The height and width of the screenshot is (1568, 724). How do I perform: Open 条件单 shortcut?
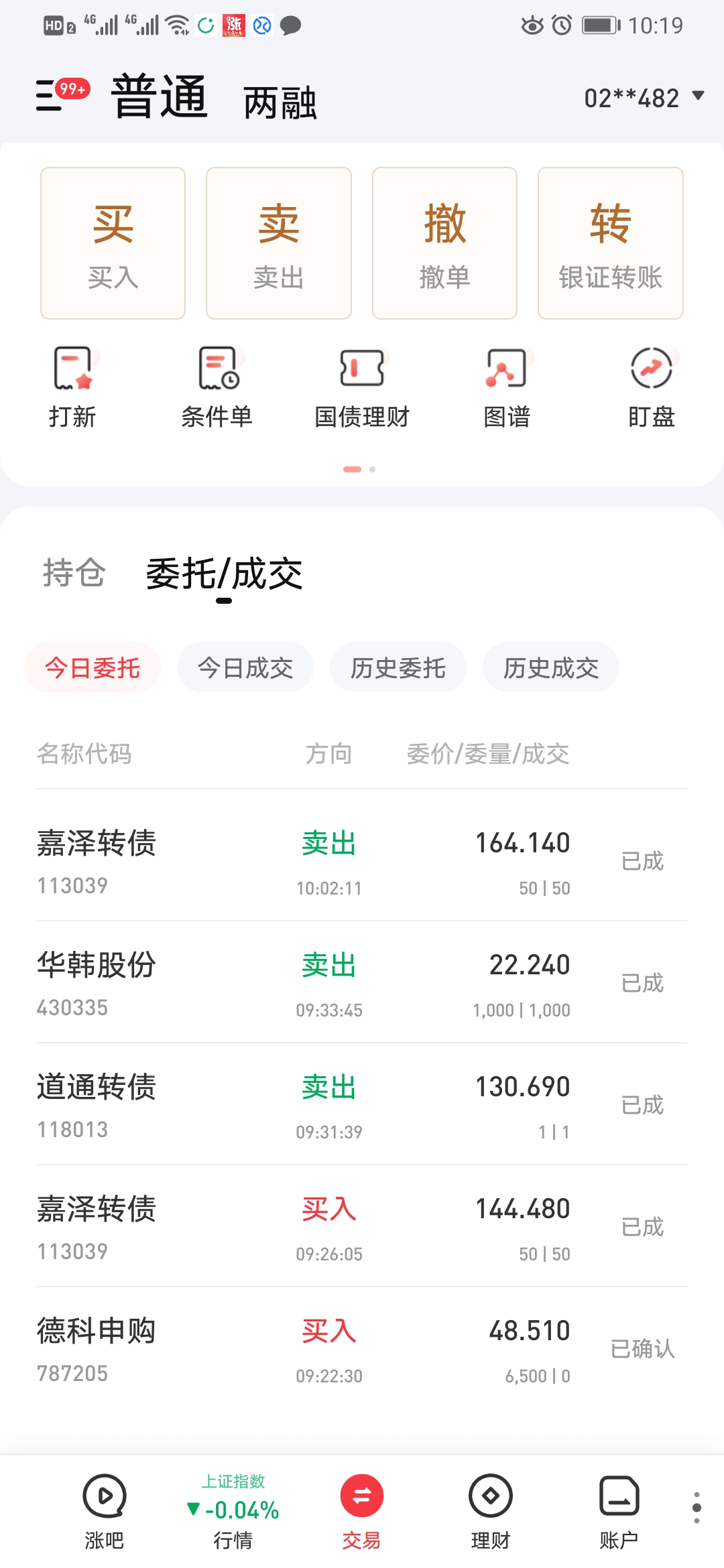(x=217, y=387)
